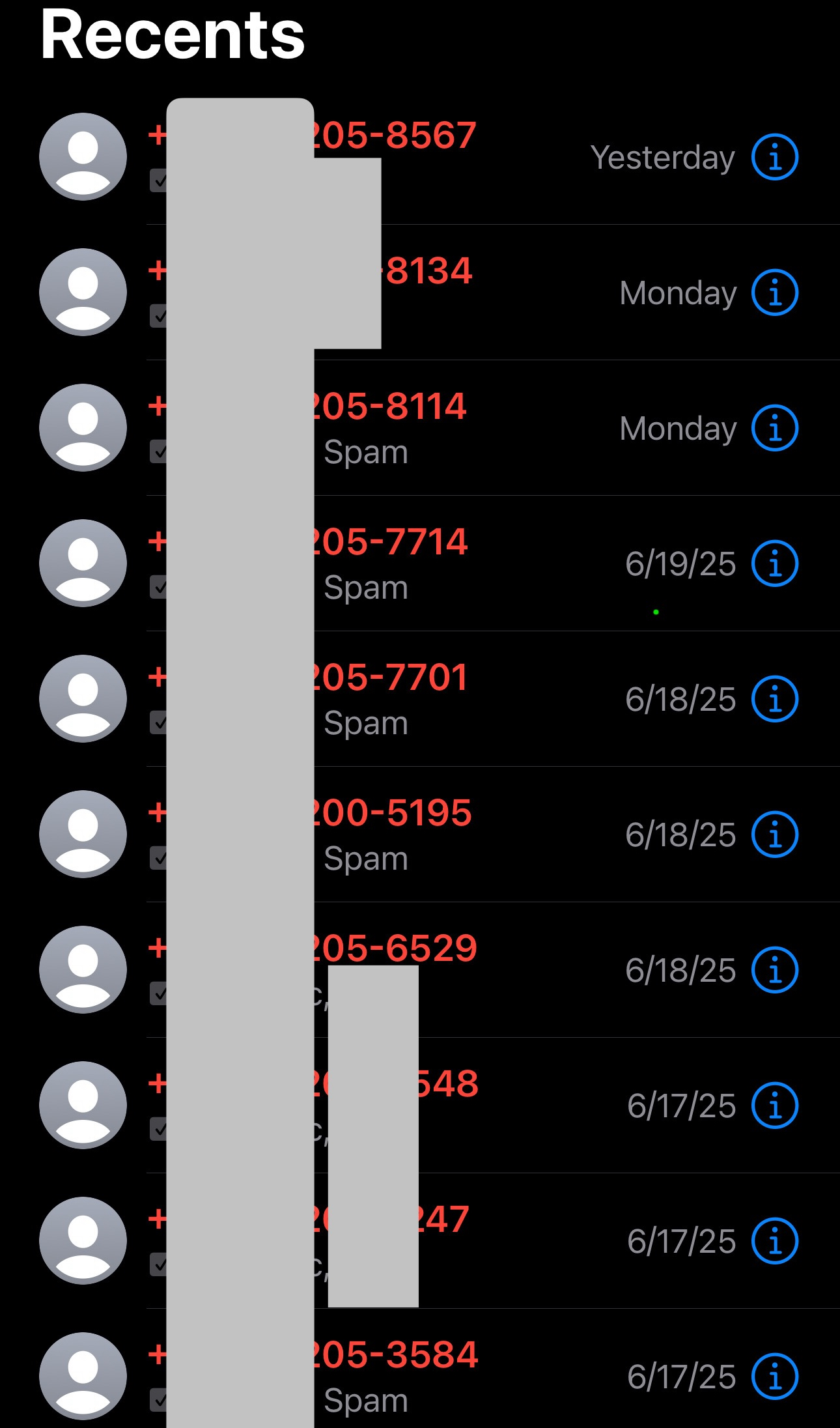View info for the call ending 7701
This screenshot has height=1428, width=840.
pyautogui.click(x=774, y=699)
